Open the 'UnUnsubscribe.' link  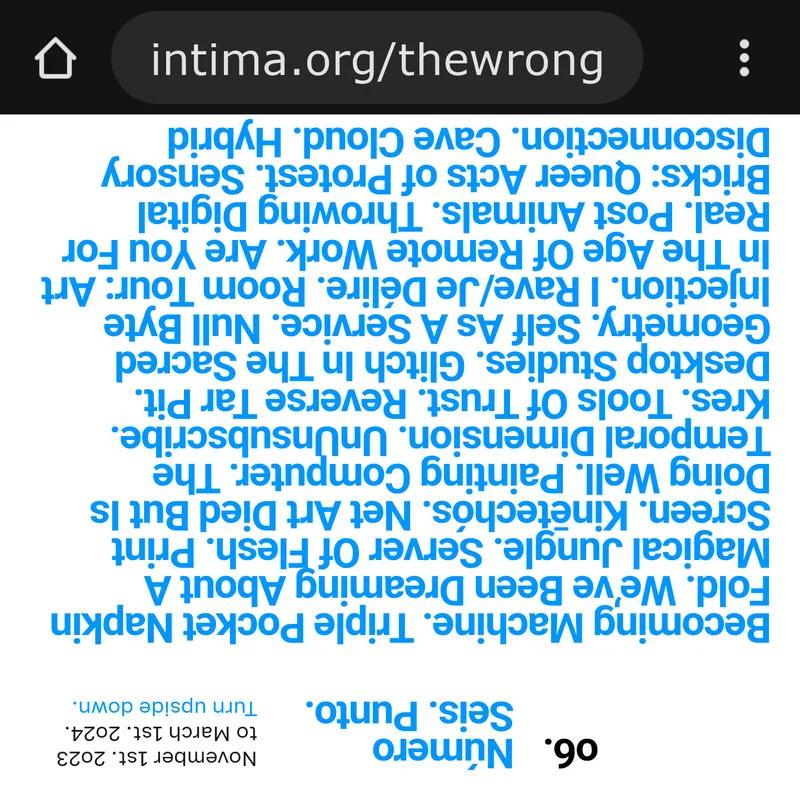pyautogui.click(x=248, y=435)
